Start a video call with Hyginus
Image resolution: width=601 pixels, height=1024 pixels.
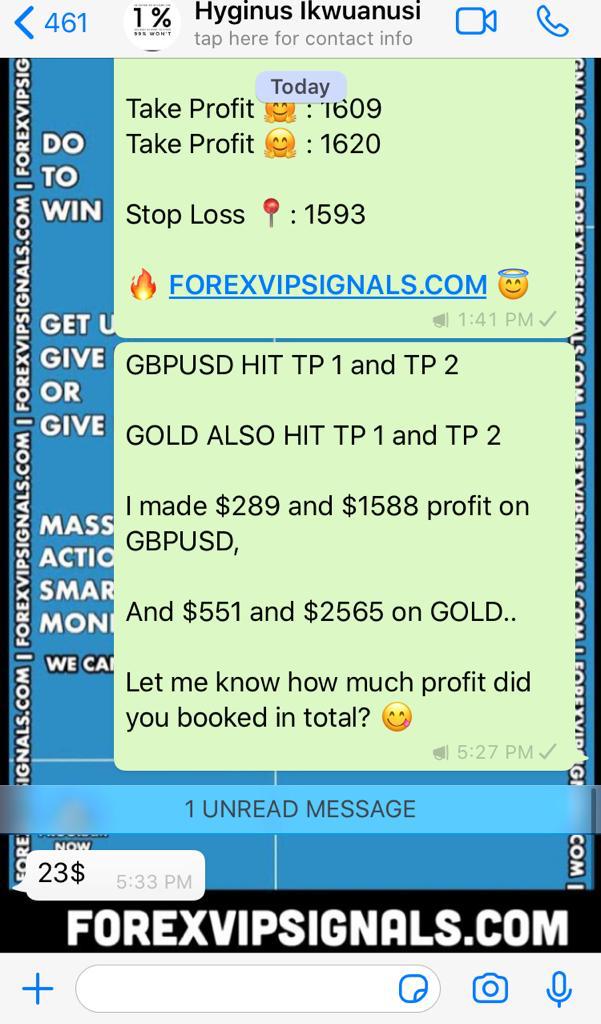(476, 22)
